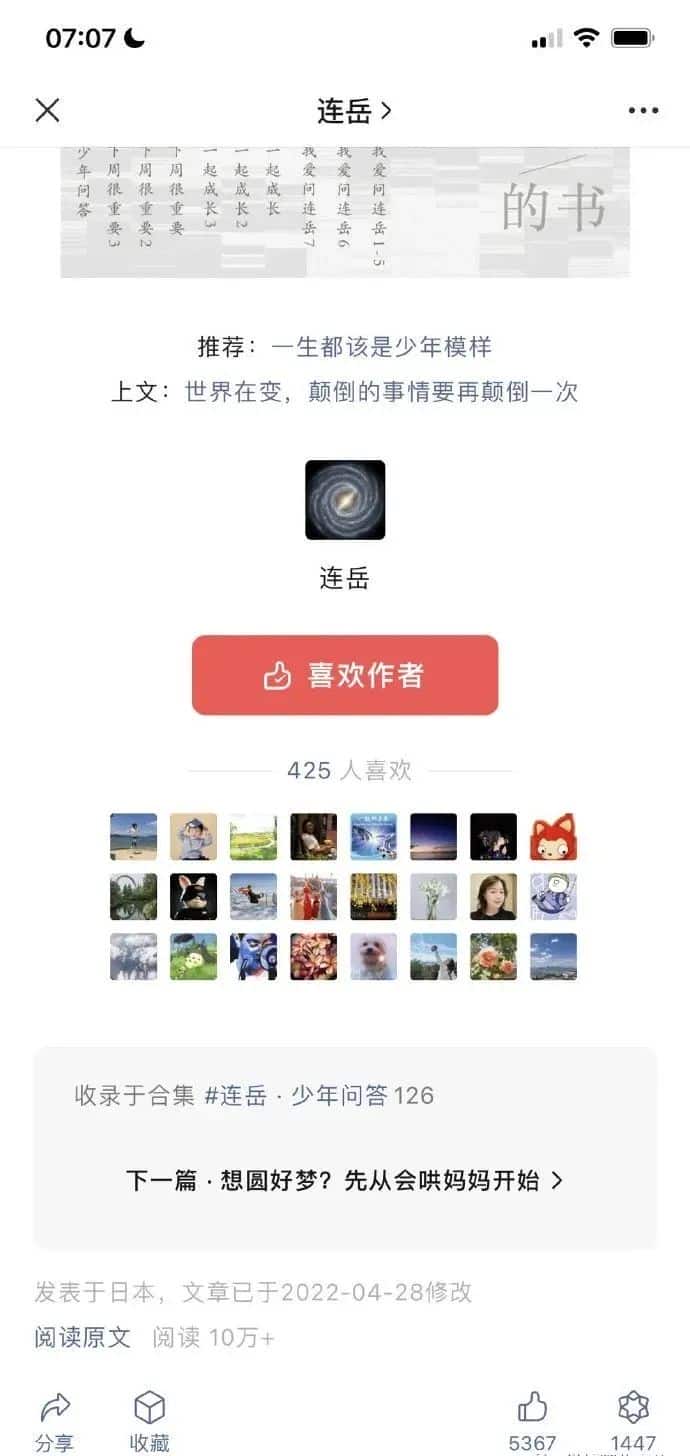This screenshot has height=1456, width=690.
Task: Open recommended article 一生都该是少年模样
Action: [x=381, y=348]
